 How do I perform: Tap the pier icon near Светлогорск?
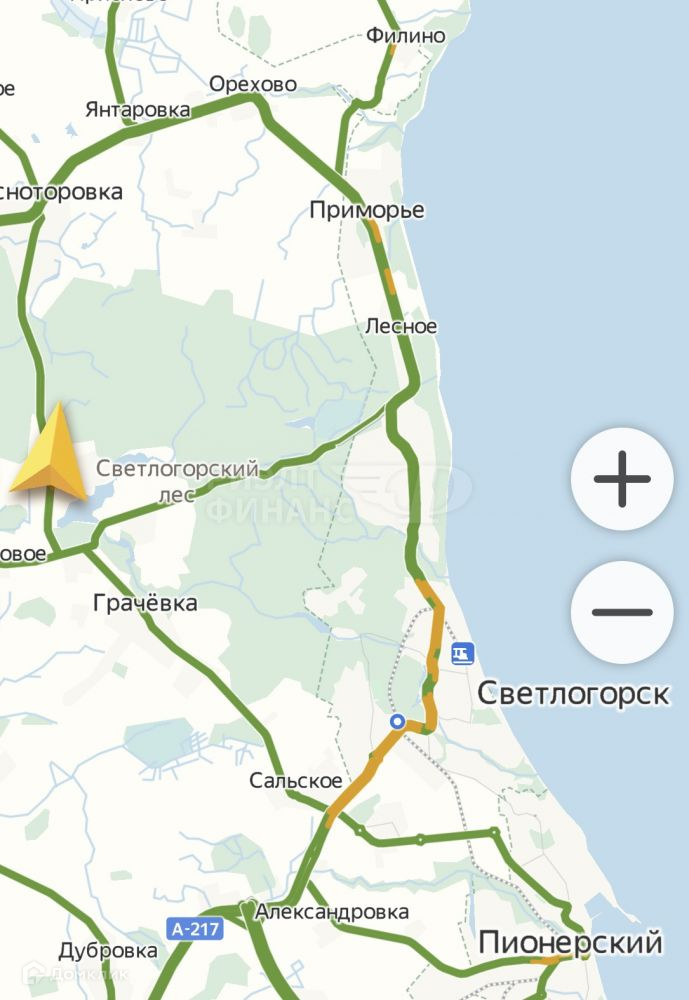(x=463, y=654)
